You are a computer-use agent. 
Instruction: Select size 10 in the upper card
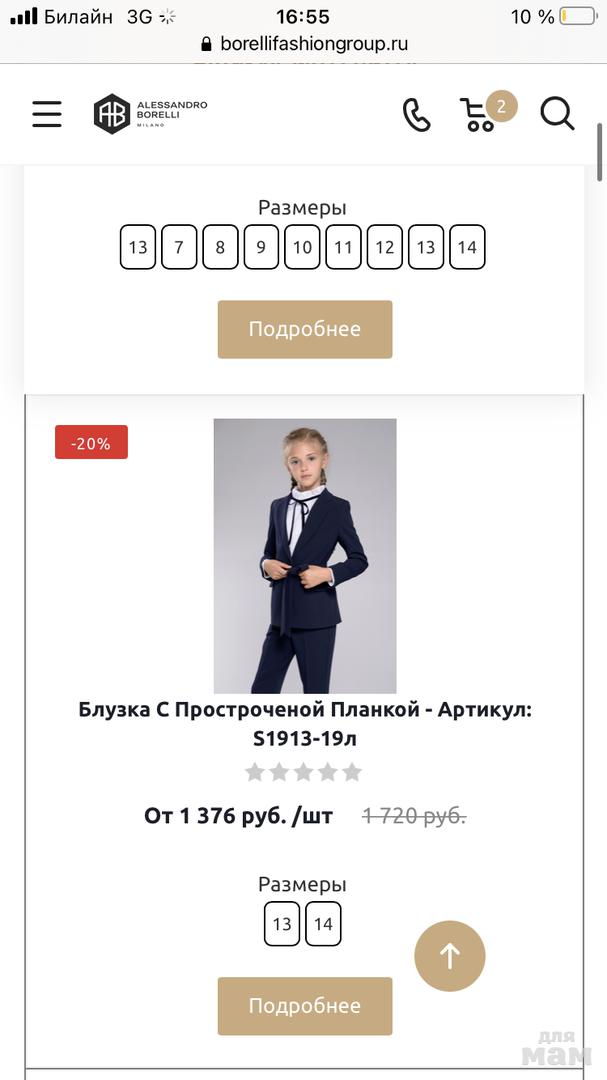[302, 247]
